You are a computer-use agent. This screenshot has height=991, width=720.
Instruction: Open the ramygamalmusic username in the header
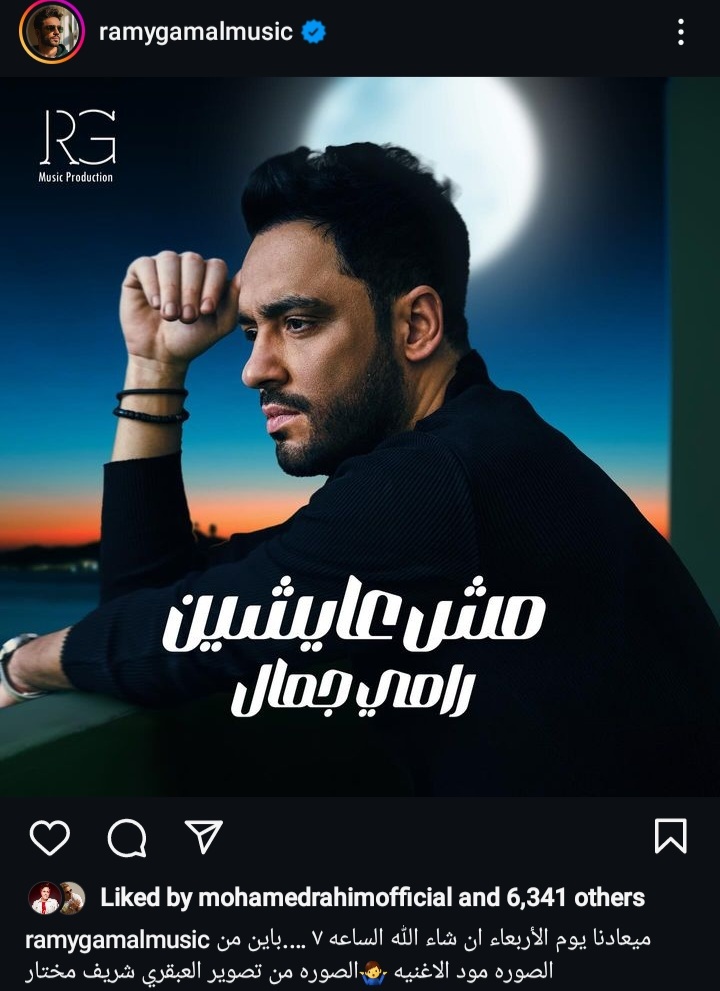pos(196,32)
